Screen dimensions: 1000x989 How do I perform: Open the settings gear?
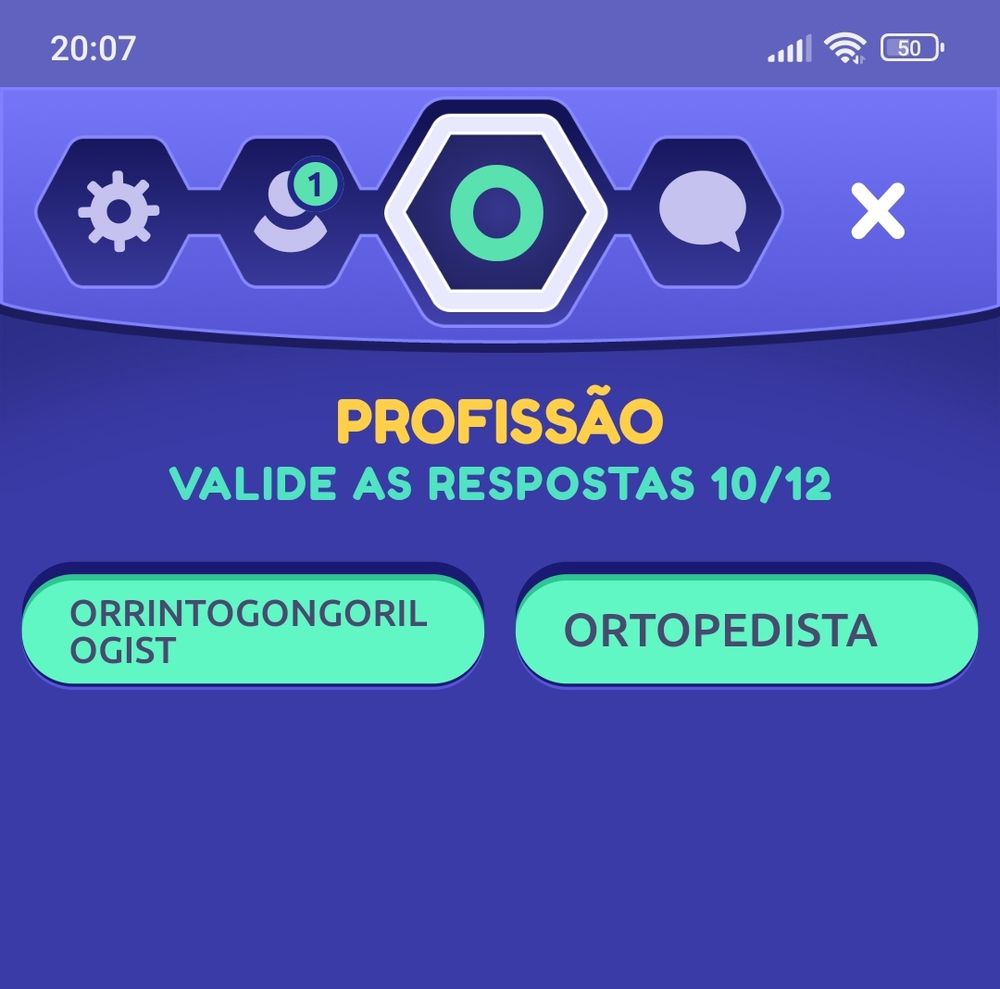coord(118,212)
